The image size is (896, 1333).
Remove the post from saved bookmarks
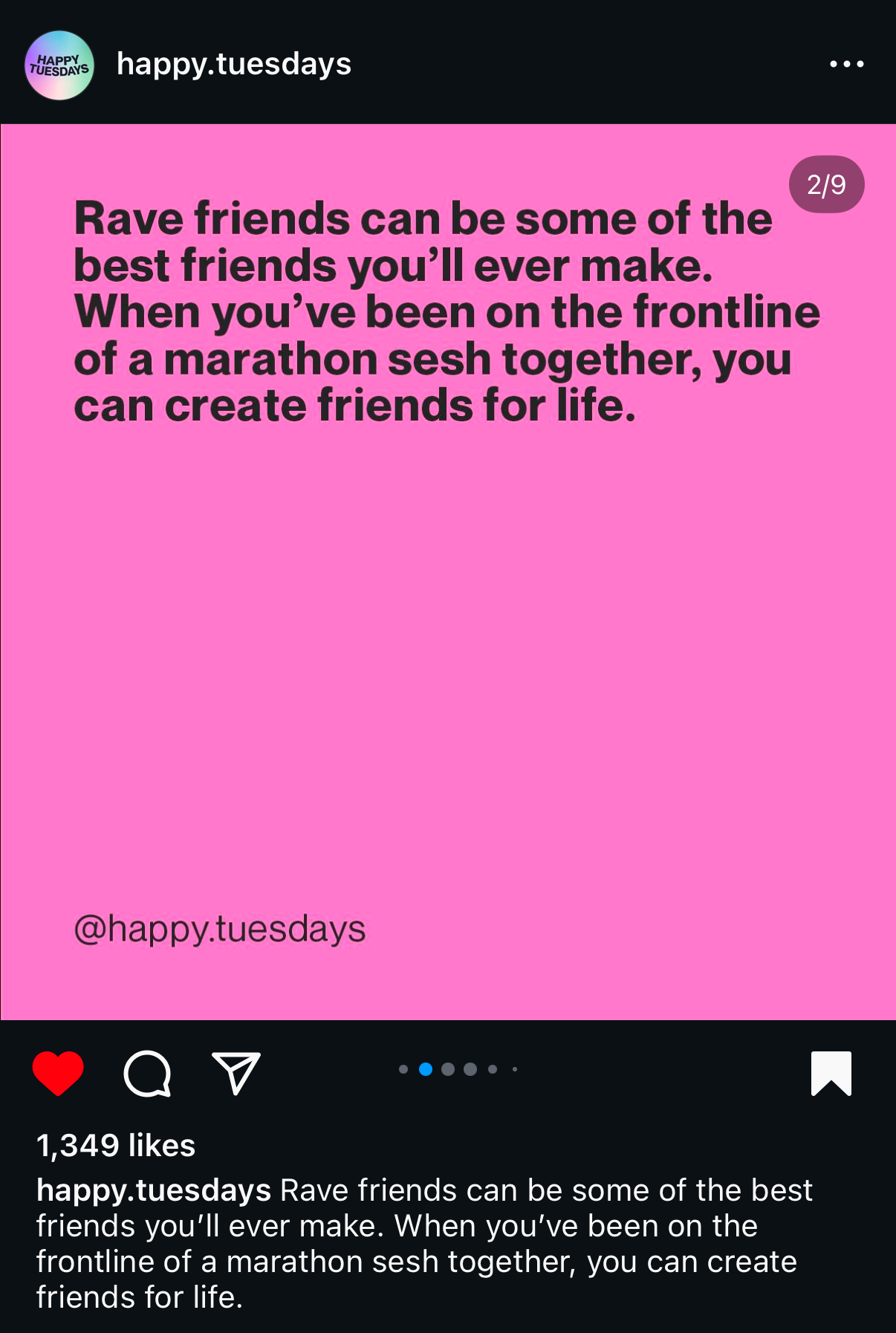click(831, 1073)
